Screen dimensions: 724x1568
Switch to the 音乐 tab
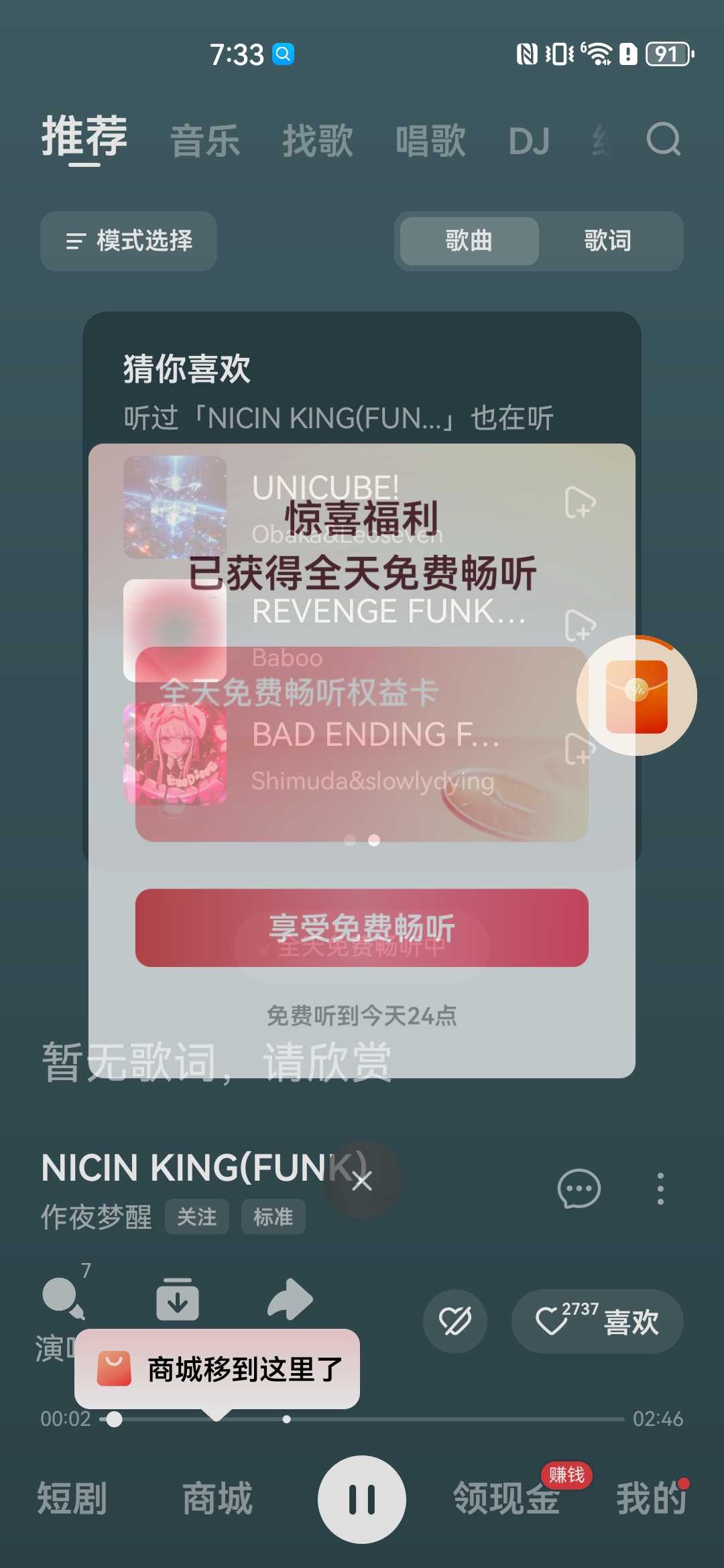(205, 141)
